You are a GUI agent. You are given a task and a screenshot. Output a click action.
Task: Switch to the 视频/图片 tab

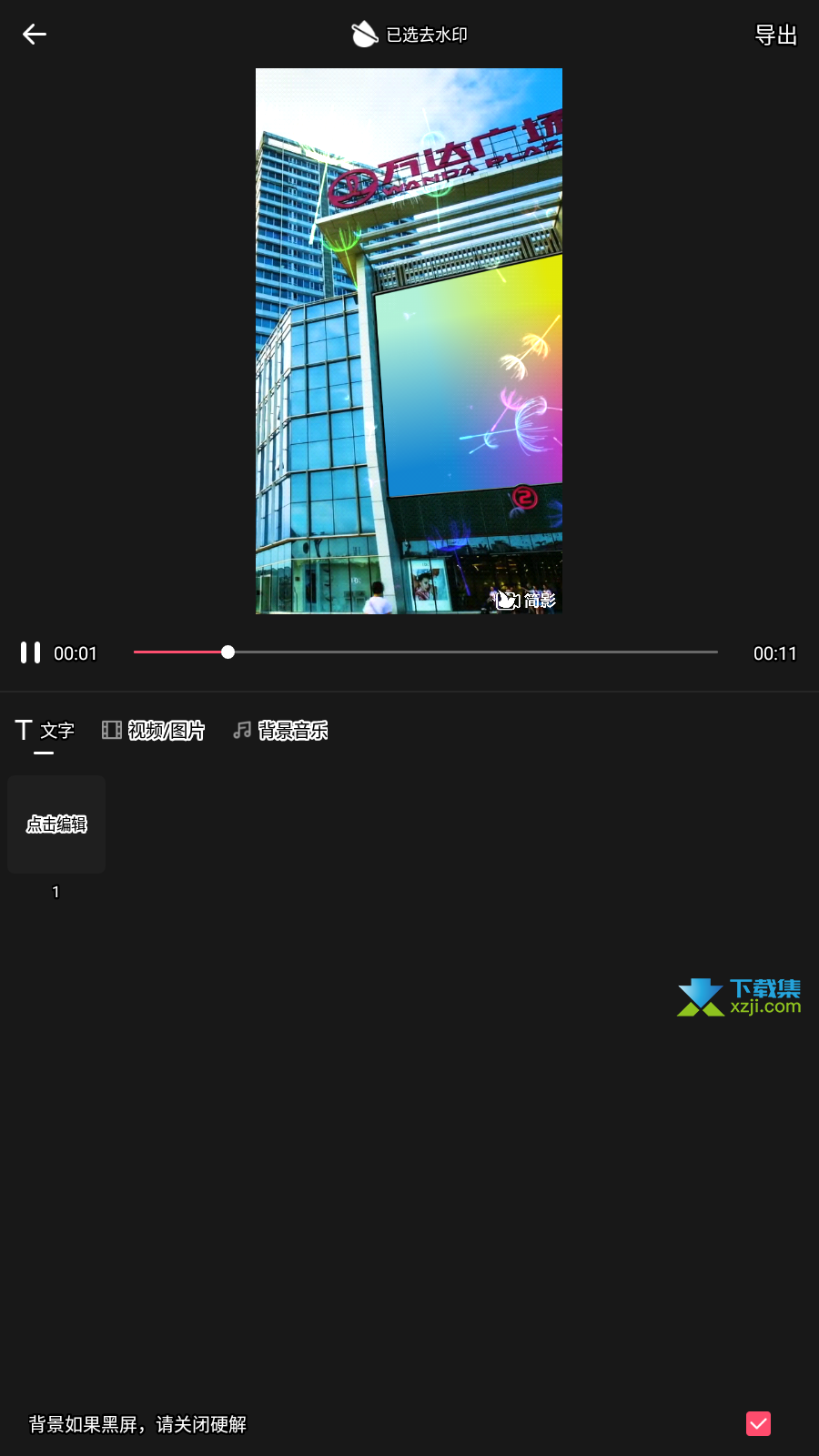(153, 731)
